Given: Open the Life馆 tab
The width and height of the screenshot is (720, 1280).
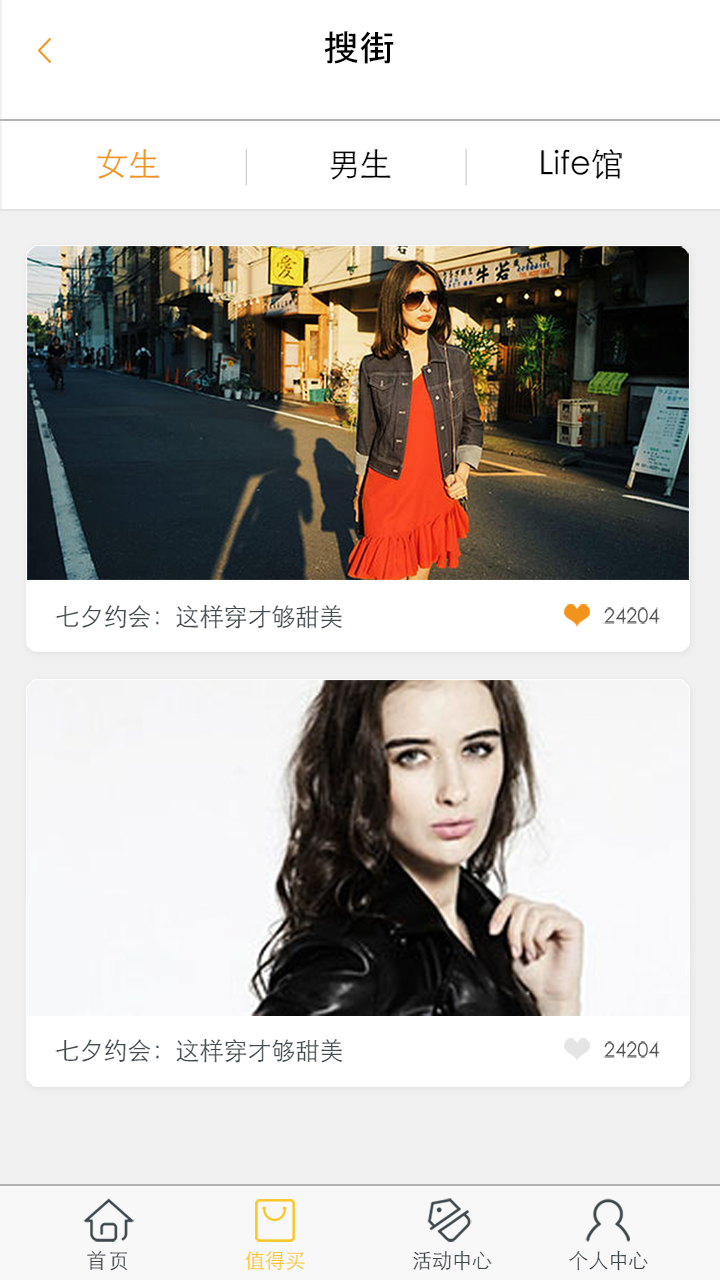Looking at the screenshot, I should [x=580, y=164].
